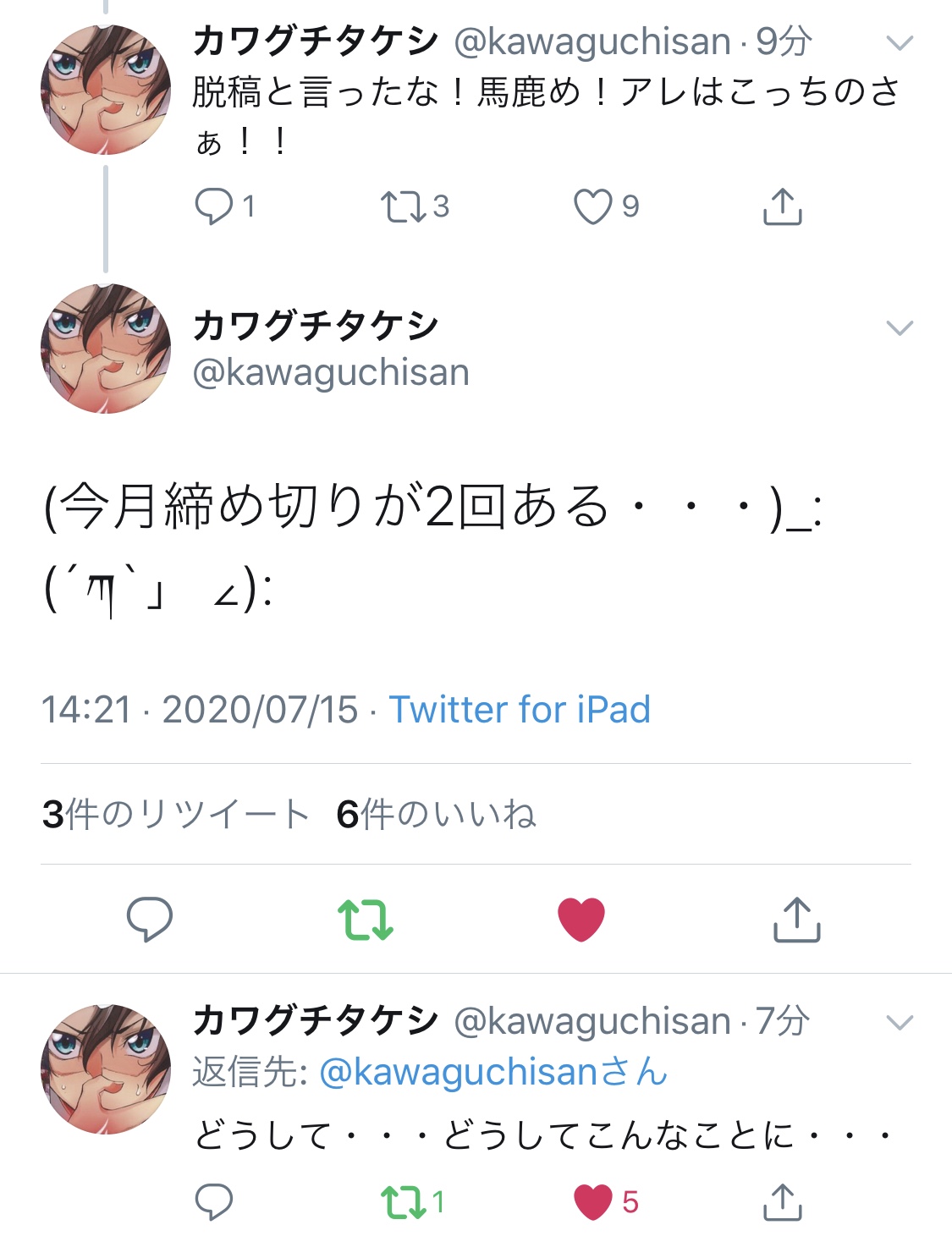Image resolution: width=952 pixels, height=1247 pixels.
Task: Unlike the main tweet's red heart
Action: (x=581, y=919)
